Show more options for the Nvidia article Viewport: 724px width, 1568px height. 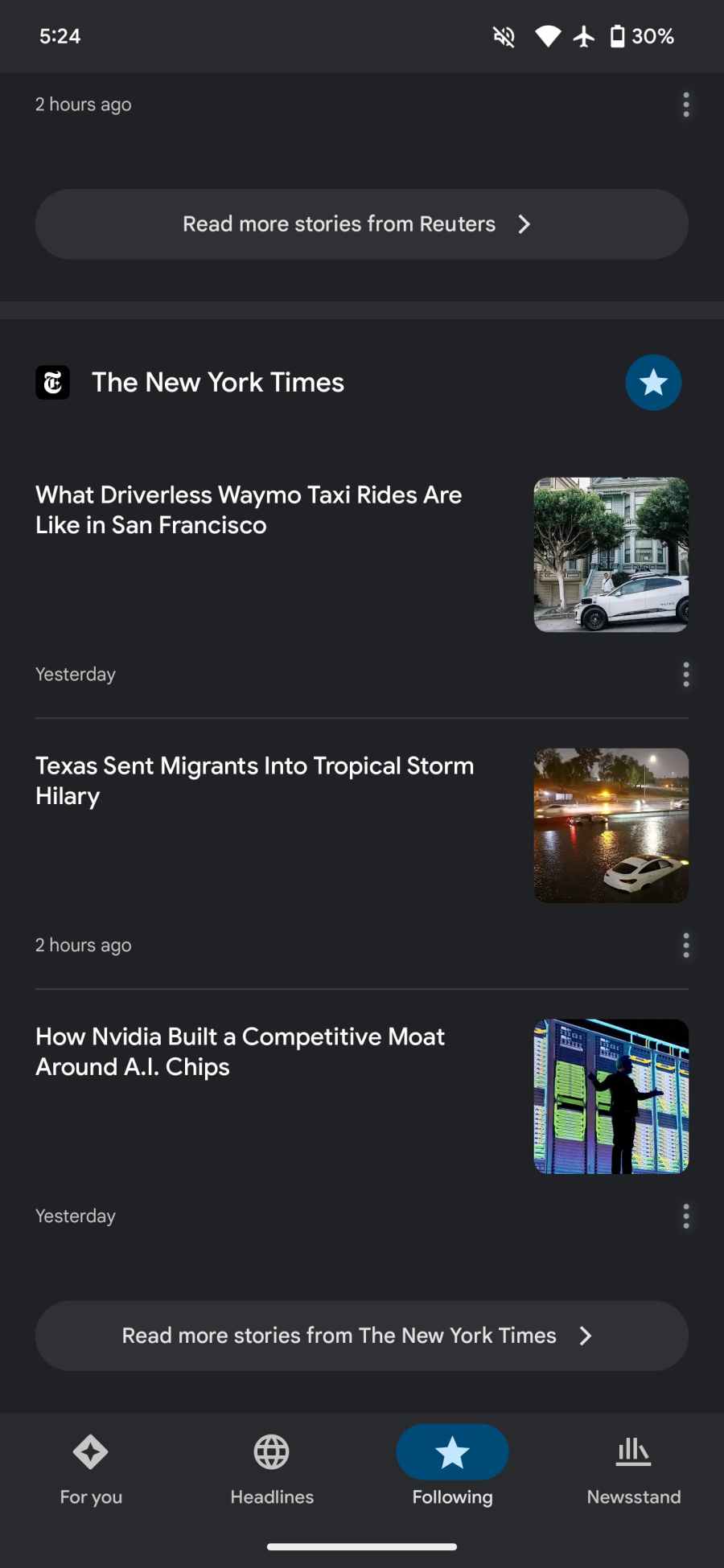point(685,1217)
